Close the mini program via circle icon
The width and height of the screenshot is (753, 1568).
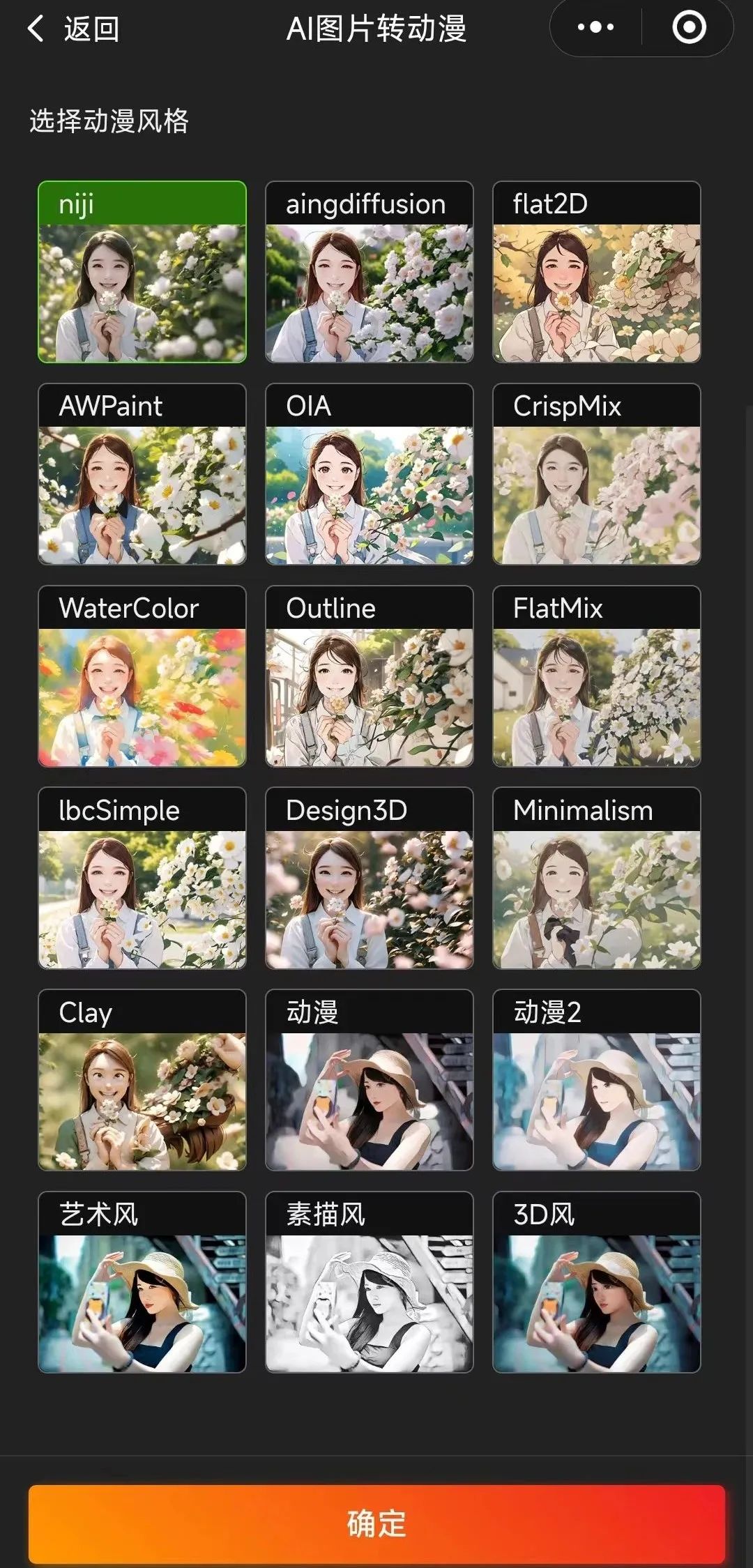689,28
